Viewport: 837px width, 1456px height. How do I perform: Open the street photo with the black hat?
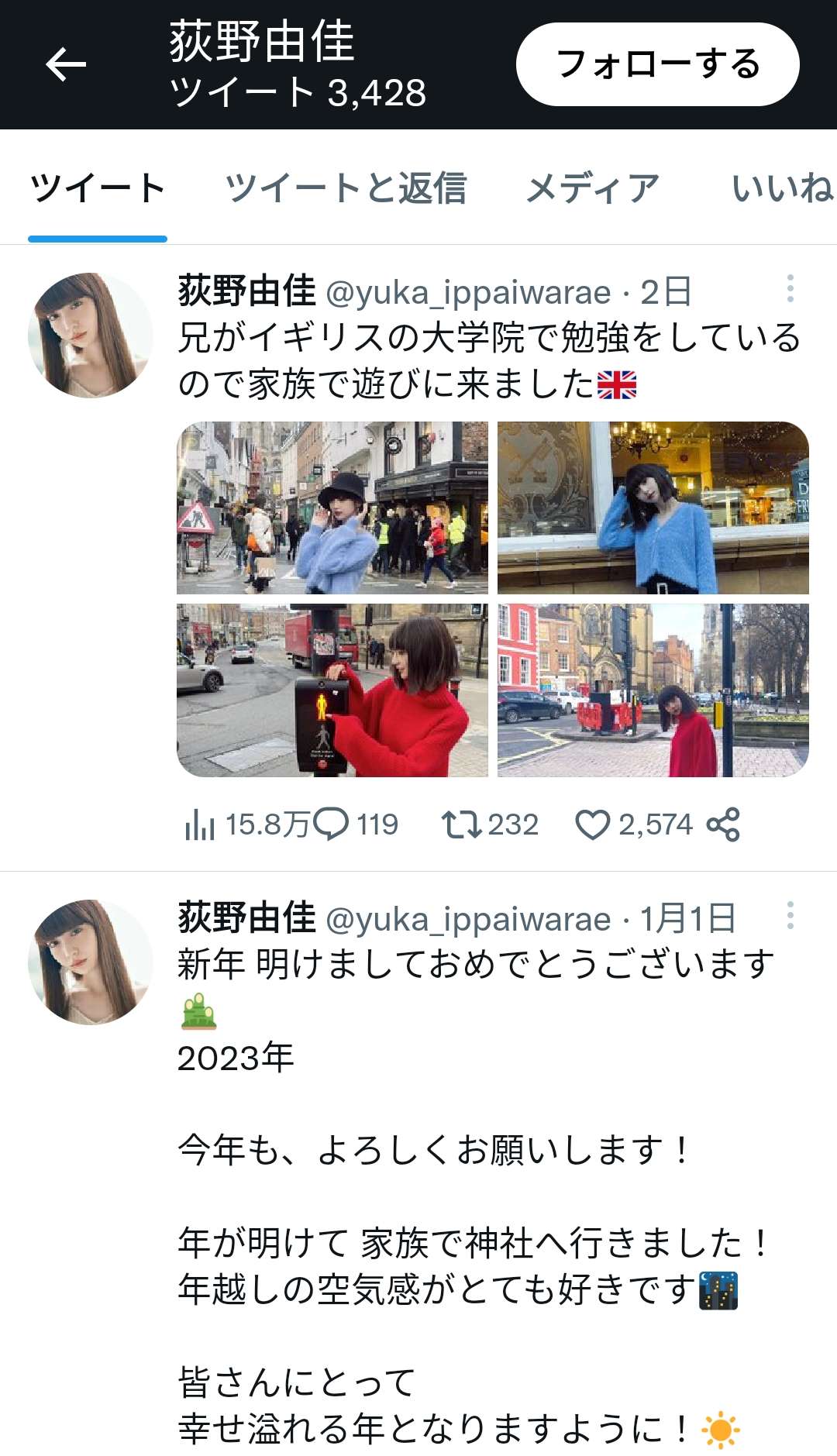[x=332, y=508]
